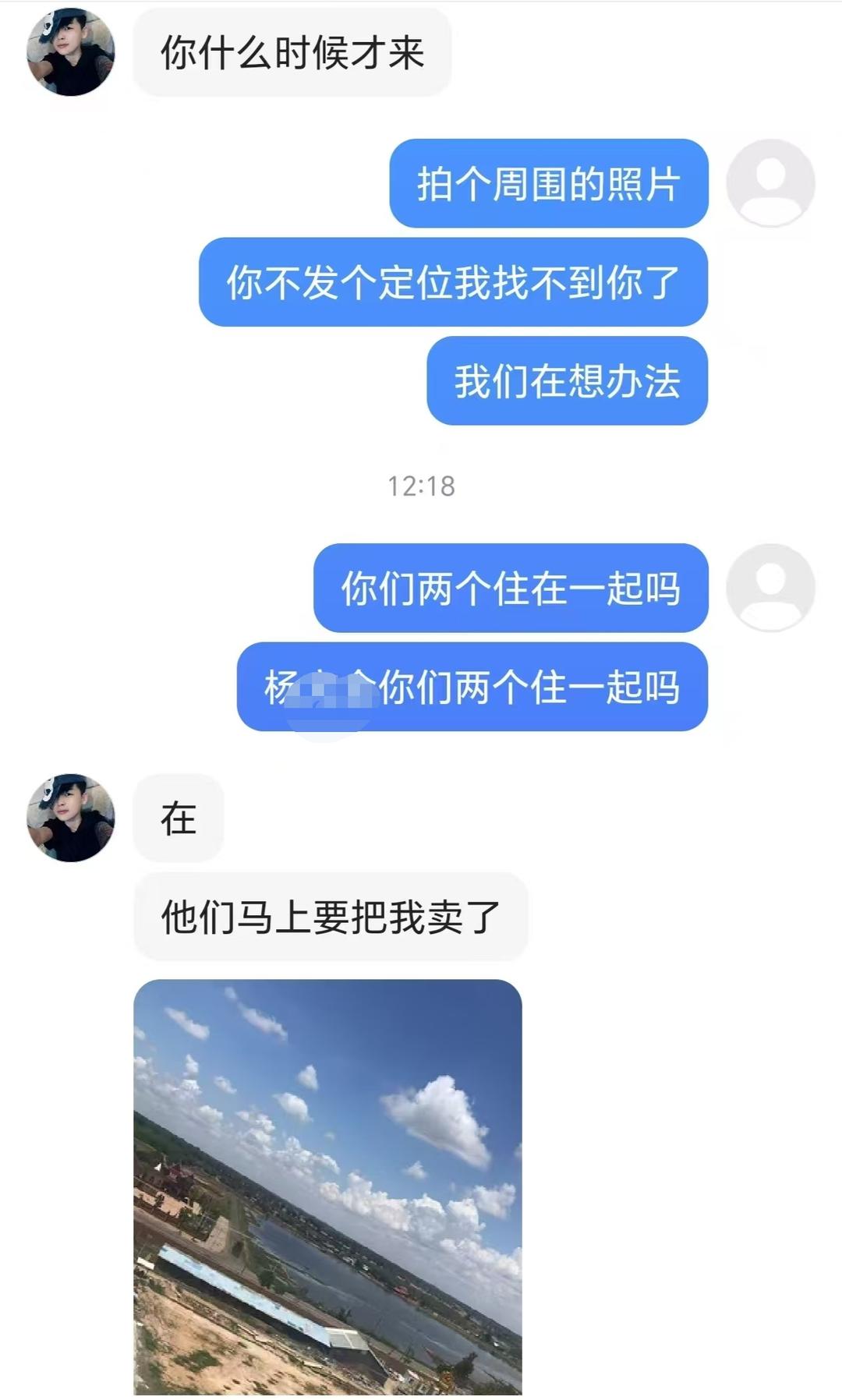Tap your own avatar beside 拍个周围的照片
Screen dimensions: 842x1400
coord(770,183)
